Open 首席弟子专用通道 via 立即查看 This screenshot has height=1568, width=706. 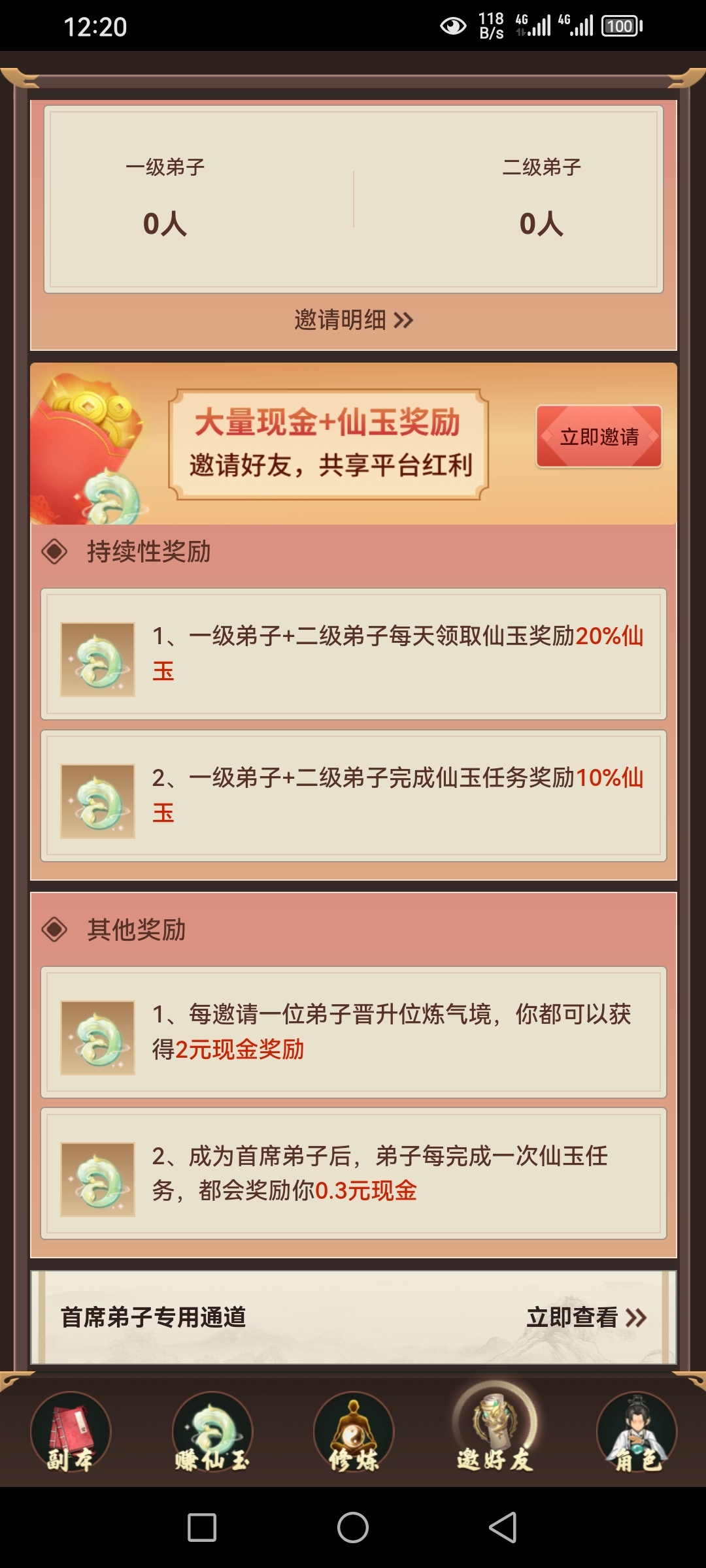(586, 1317)
